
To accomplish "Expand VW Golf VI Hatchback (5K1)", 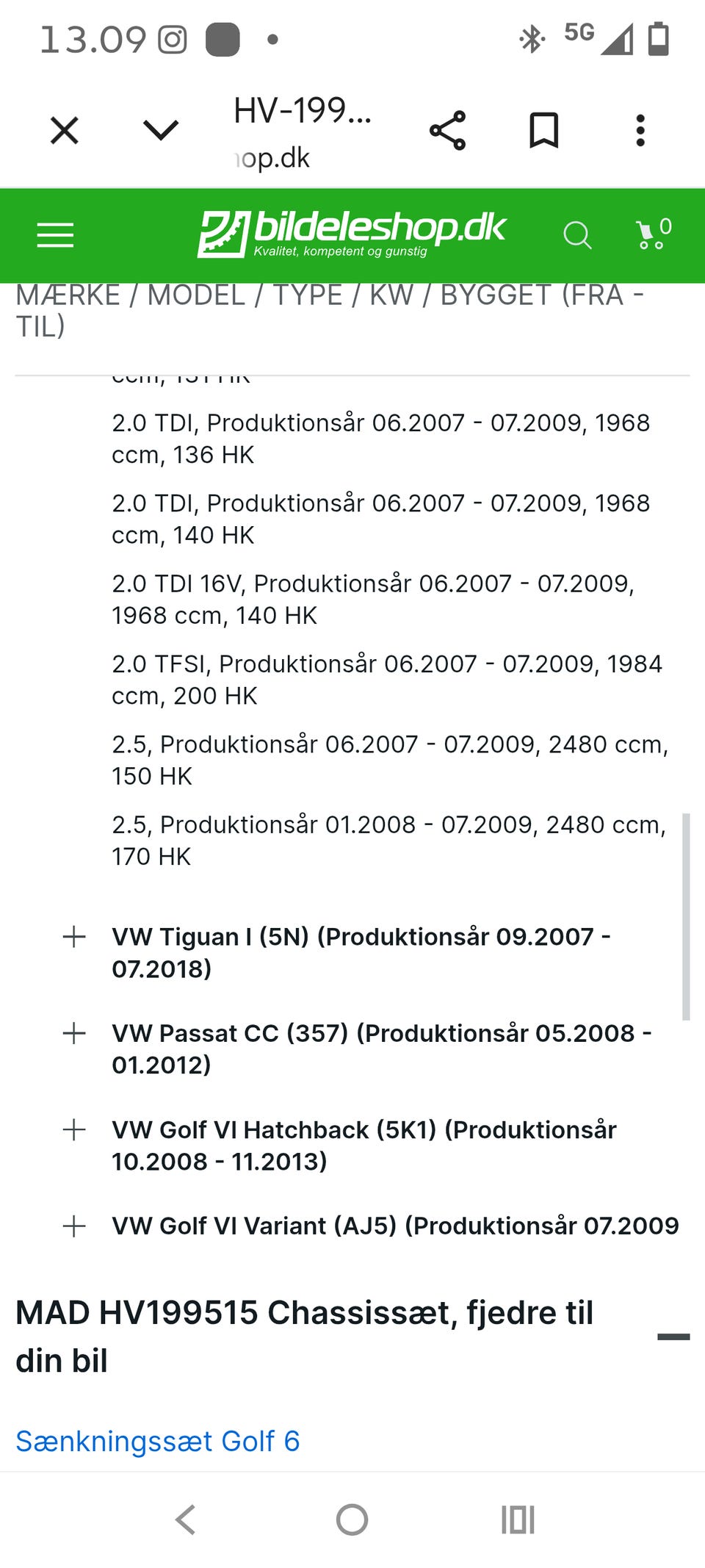I will [x=74, y=1129].
